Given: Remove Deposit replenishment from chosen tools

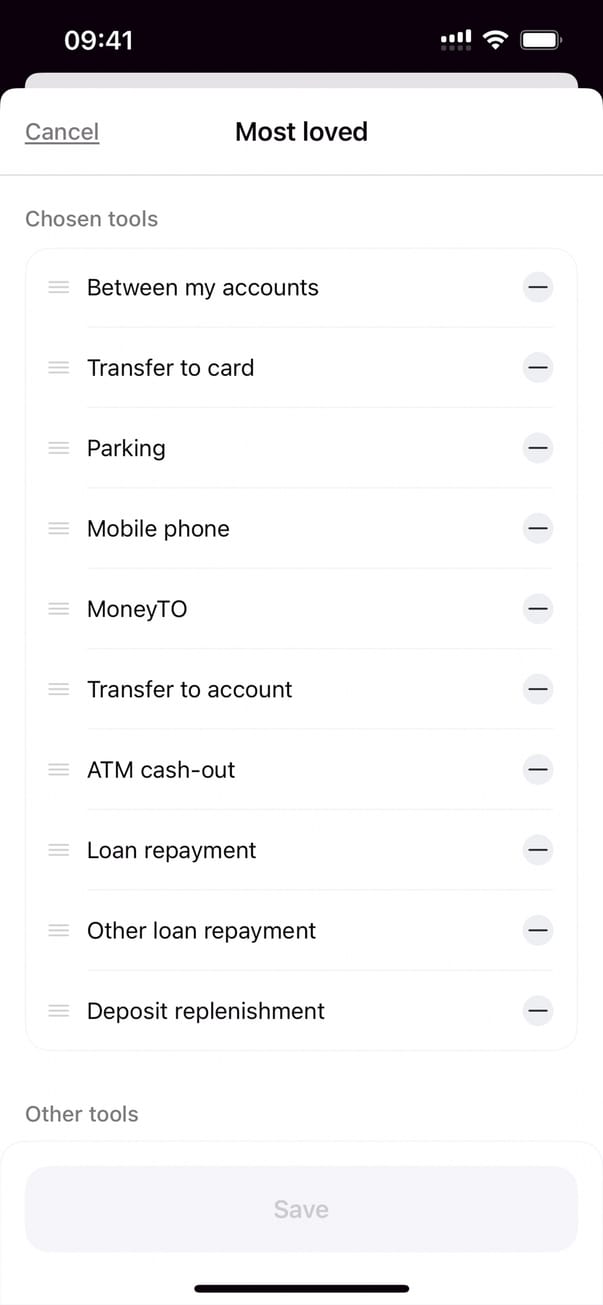Looking at the screenshot, I should 538,1011.
